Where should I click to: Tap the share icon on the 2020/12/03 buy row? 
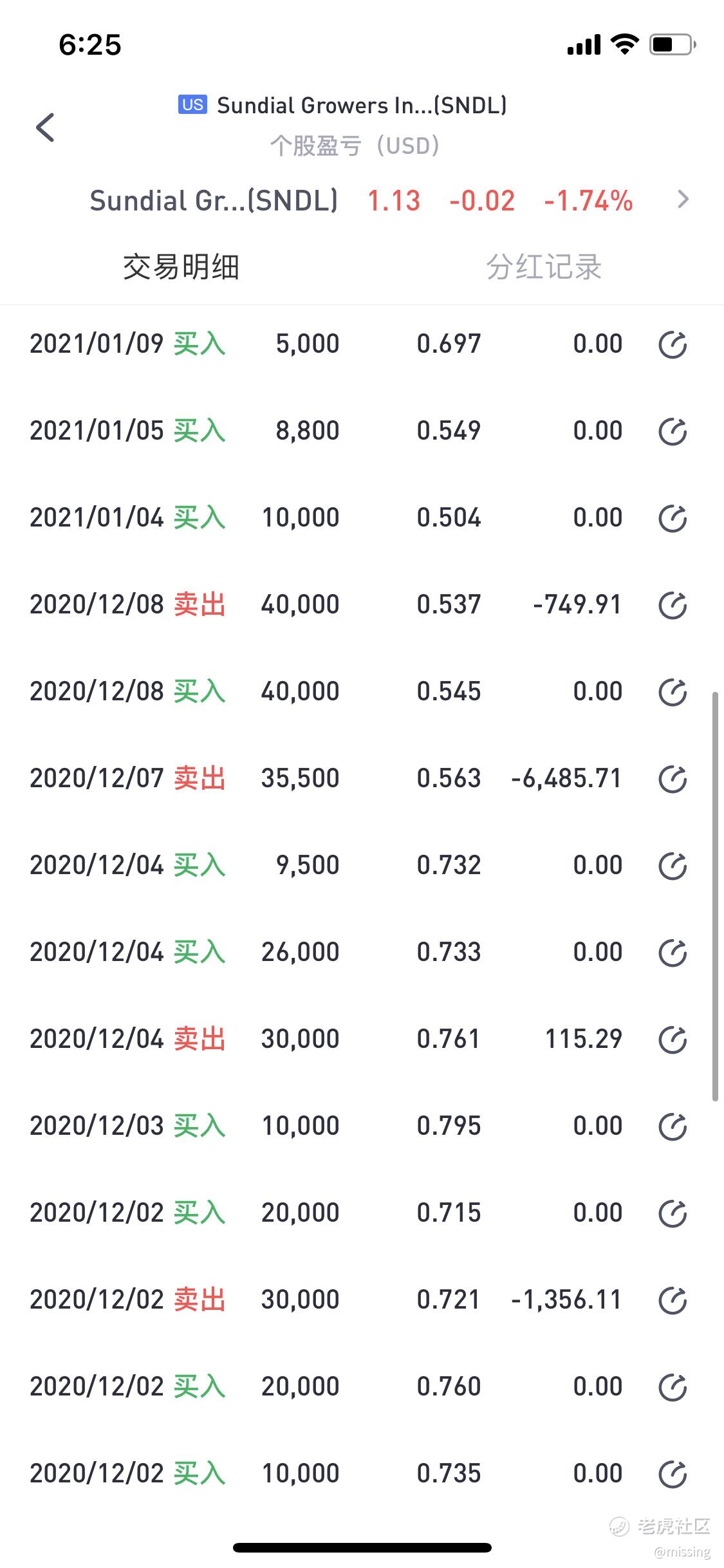click(x=673, y=1126)
